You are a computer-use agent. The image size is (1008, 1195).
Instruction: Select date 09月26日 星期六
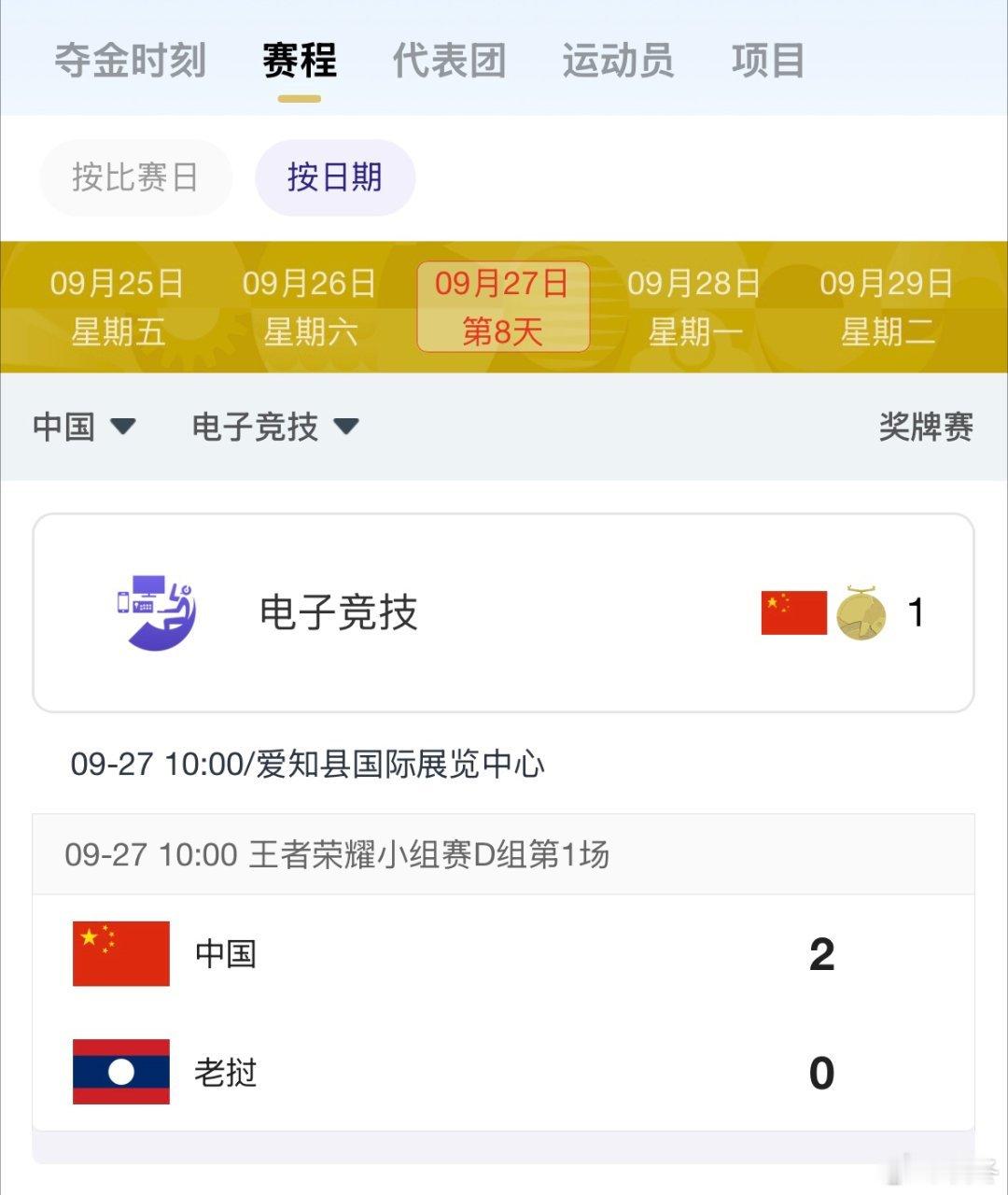point(310,307)
